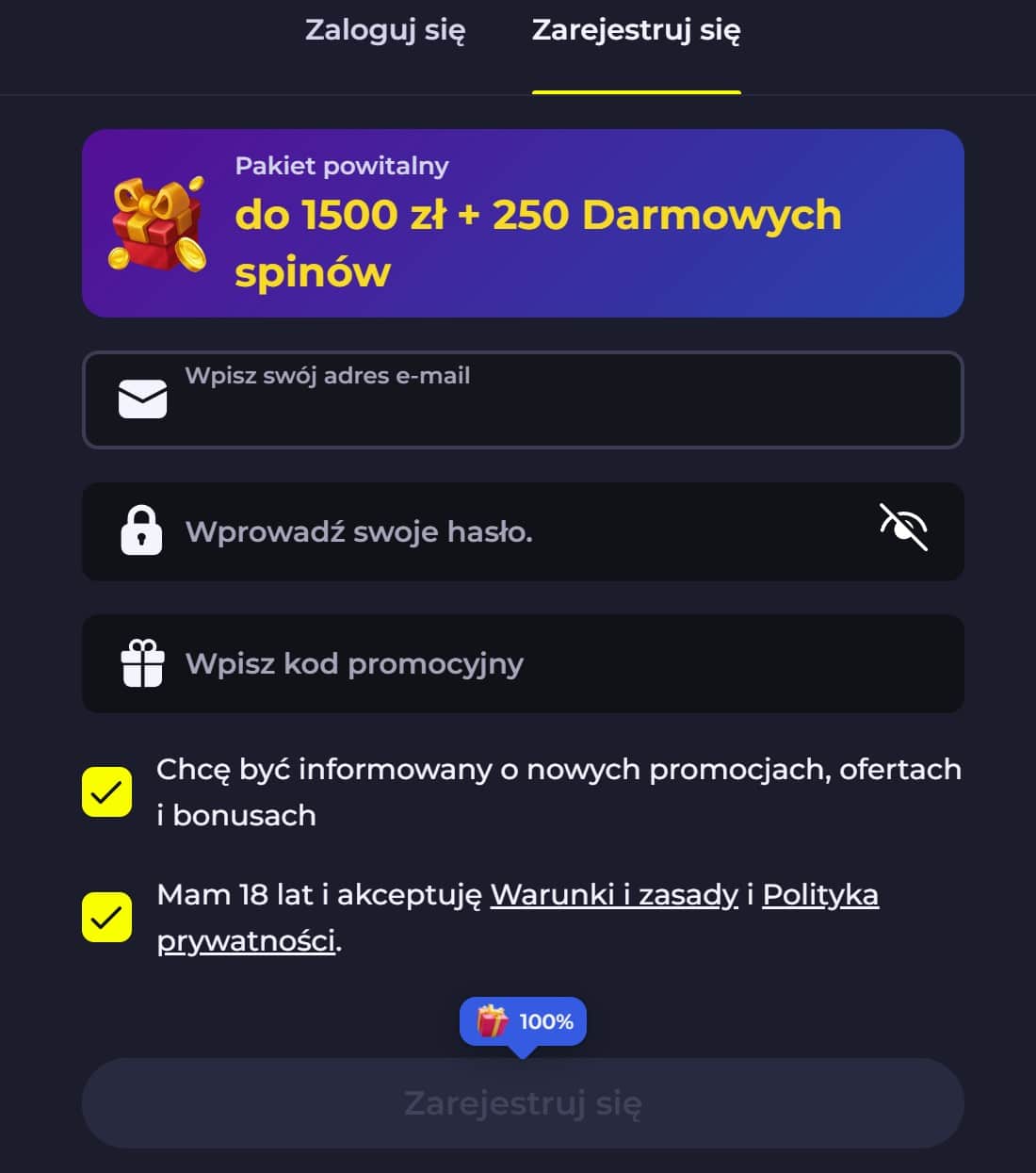
Task: Switch to the Zaloguj się tab
Action: point(384,30)
